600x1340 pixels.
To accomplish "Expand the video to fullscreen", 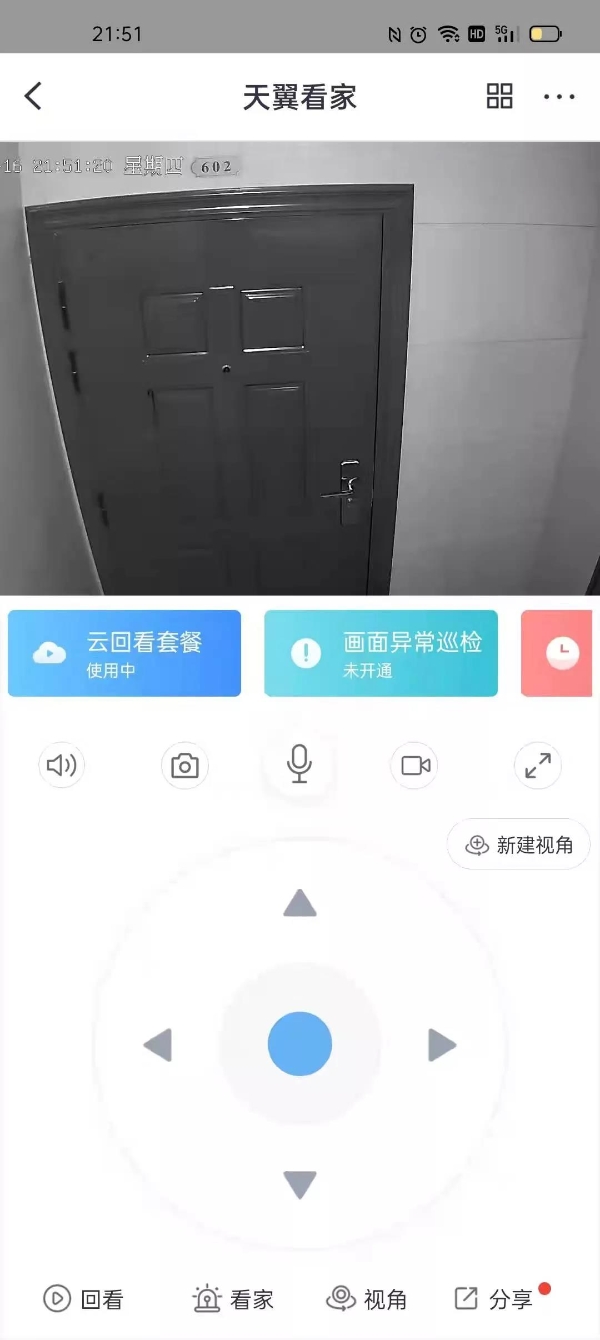I will [538, 766].
